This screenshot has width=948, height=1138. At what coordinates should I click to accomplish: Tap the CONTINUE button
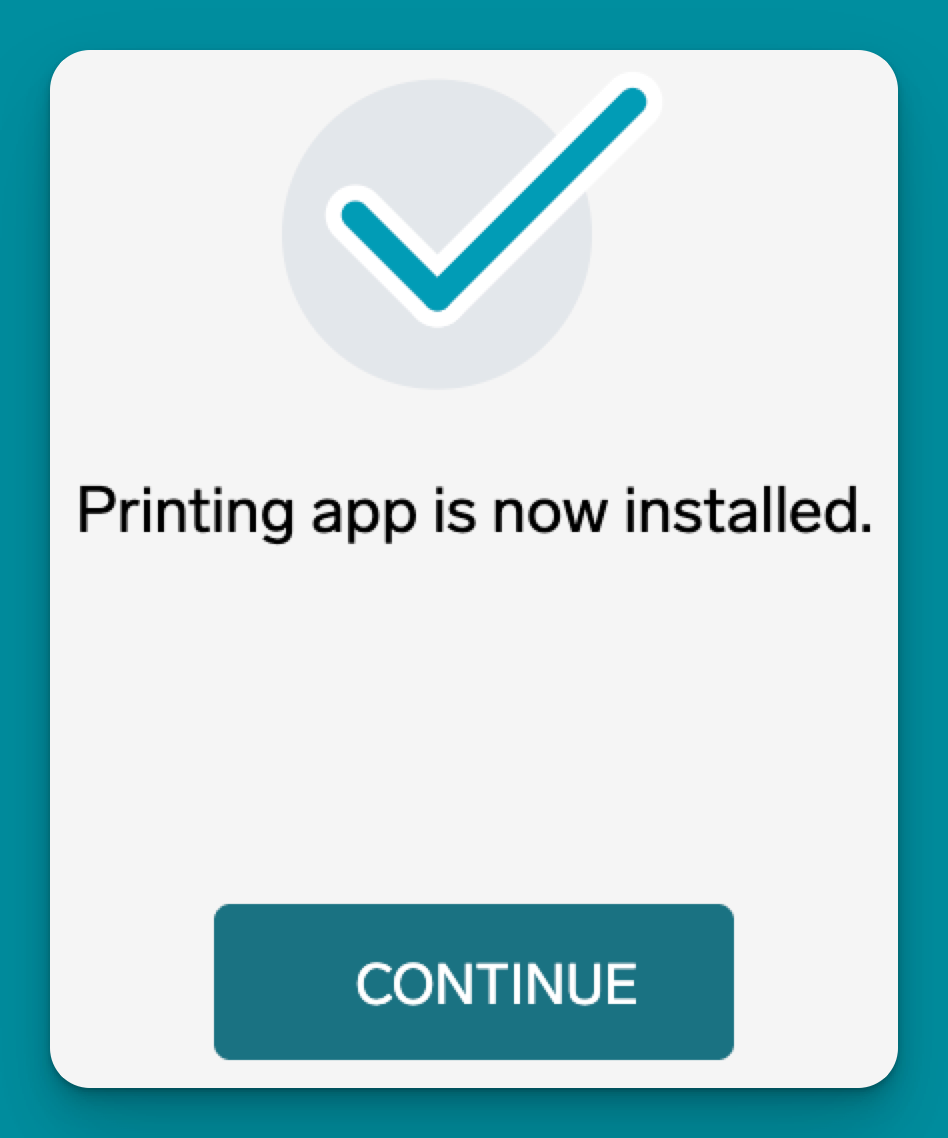pyautogui.click(x=474, y=982)
